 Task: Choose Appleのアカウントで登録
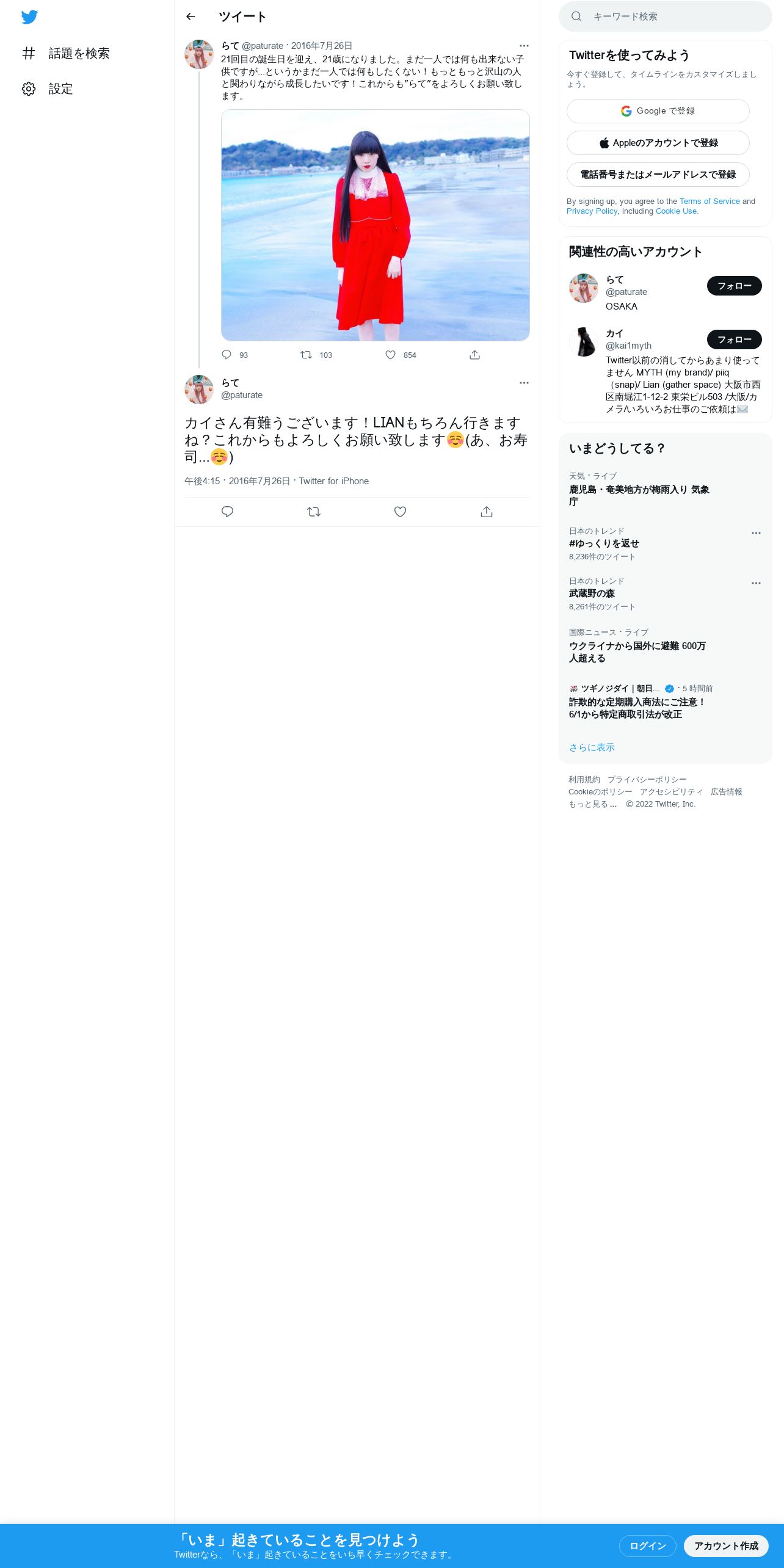[x=658, y=143]
